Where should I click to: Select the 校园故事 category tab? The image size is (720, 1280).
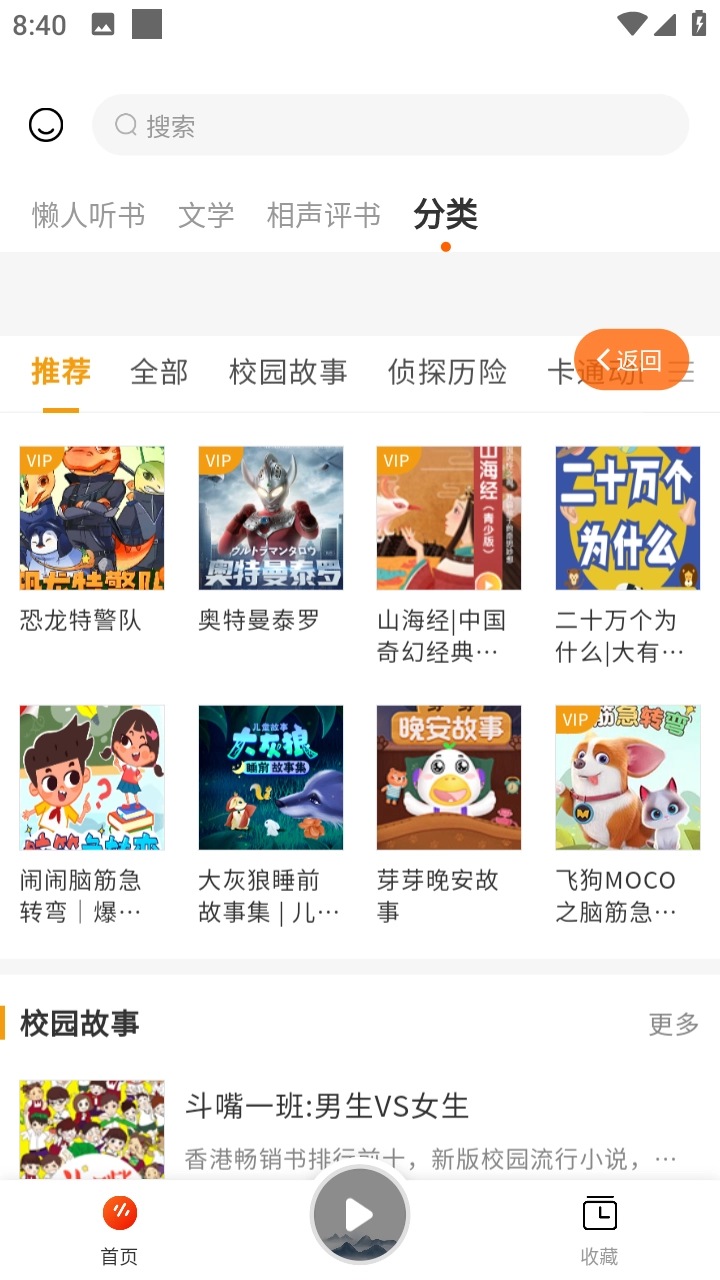click(288, 372)
